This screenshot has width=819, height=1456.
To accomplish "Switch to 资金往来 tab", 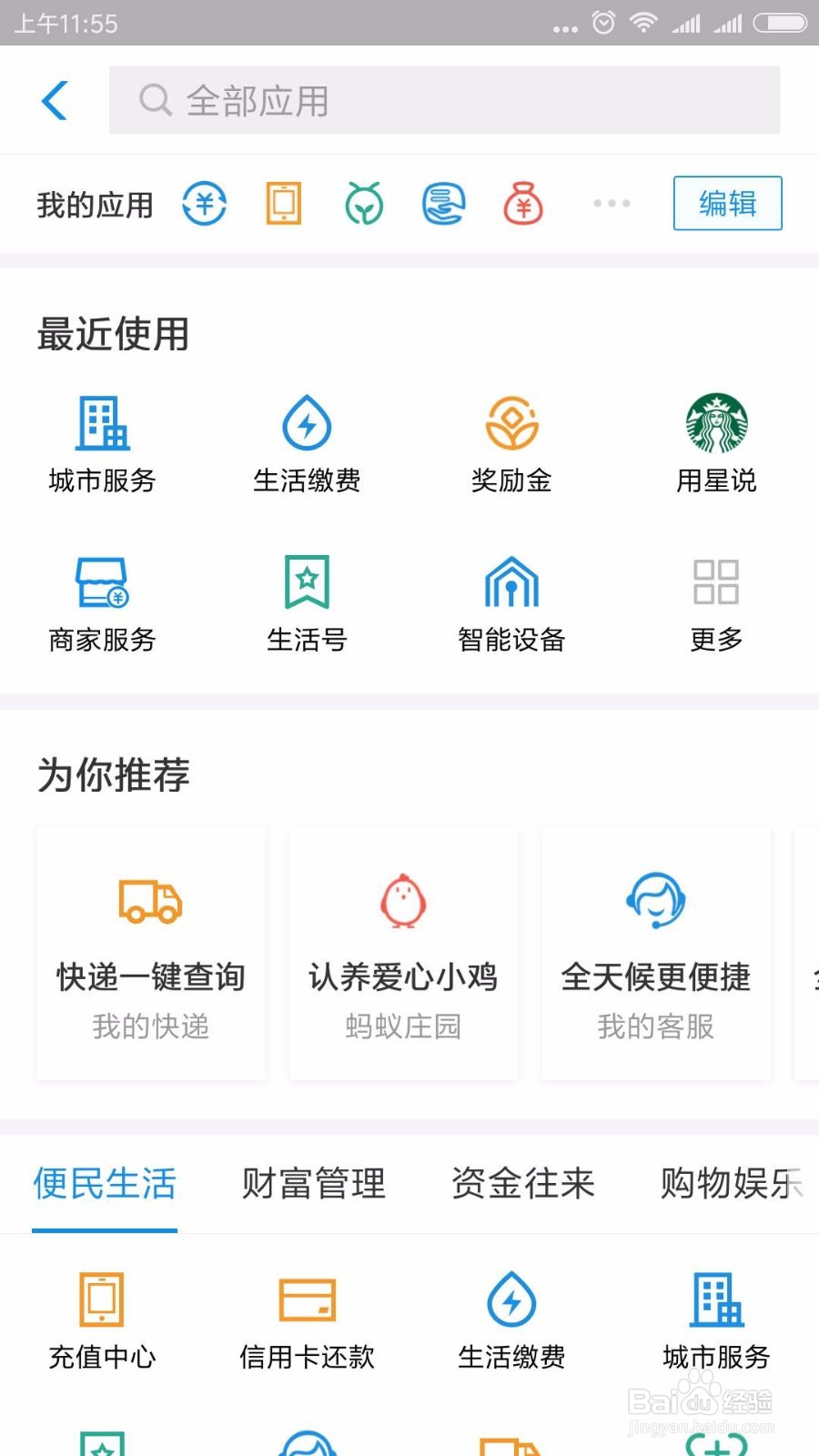I will point(521,1184).
